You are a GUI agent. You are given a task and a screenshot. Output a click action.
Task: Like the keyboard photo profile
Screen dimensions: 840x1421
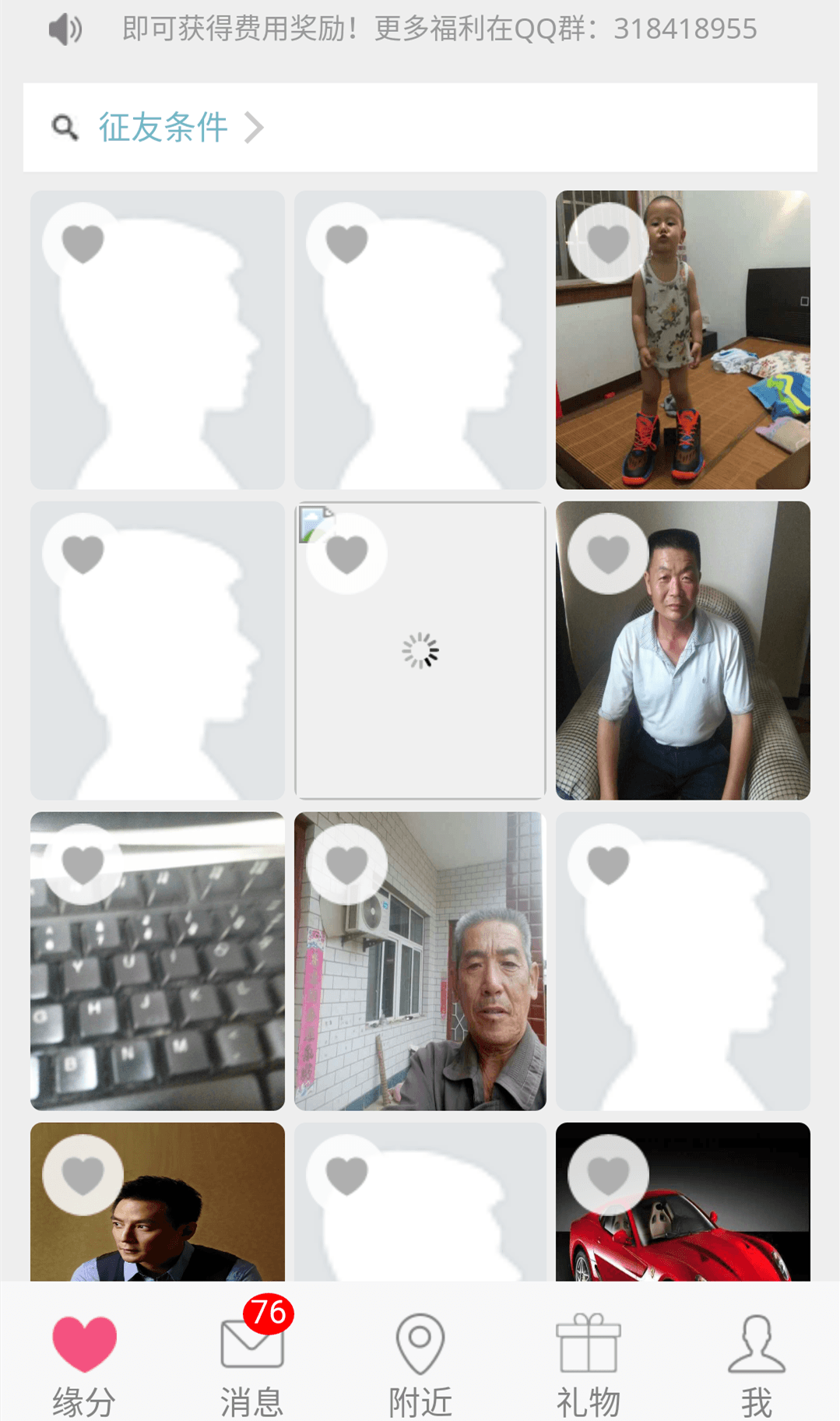(x=83, y=864)
